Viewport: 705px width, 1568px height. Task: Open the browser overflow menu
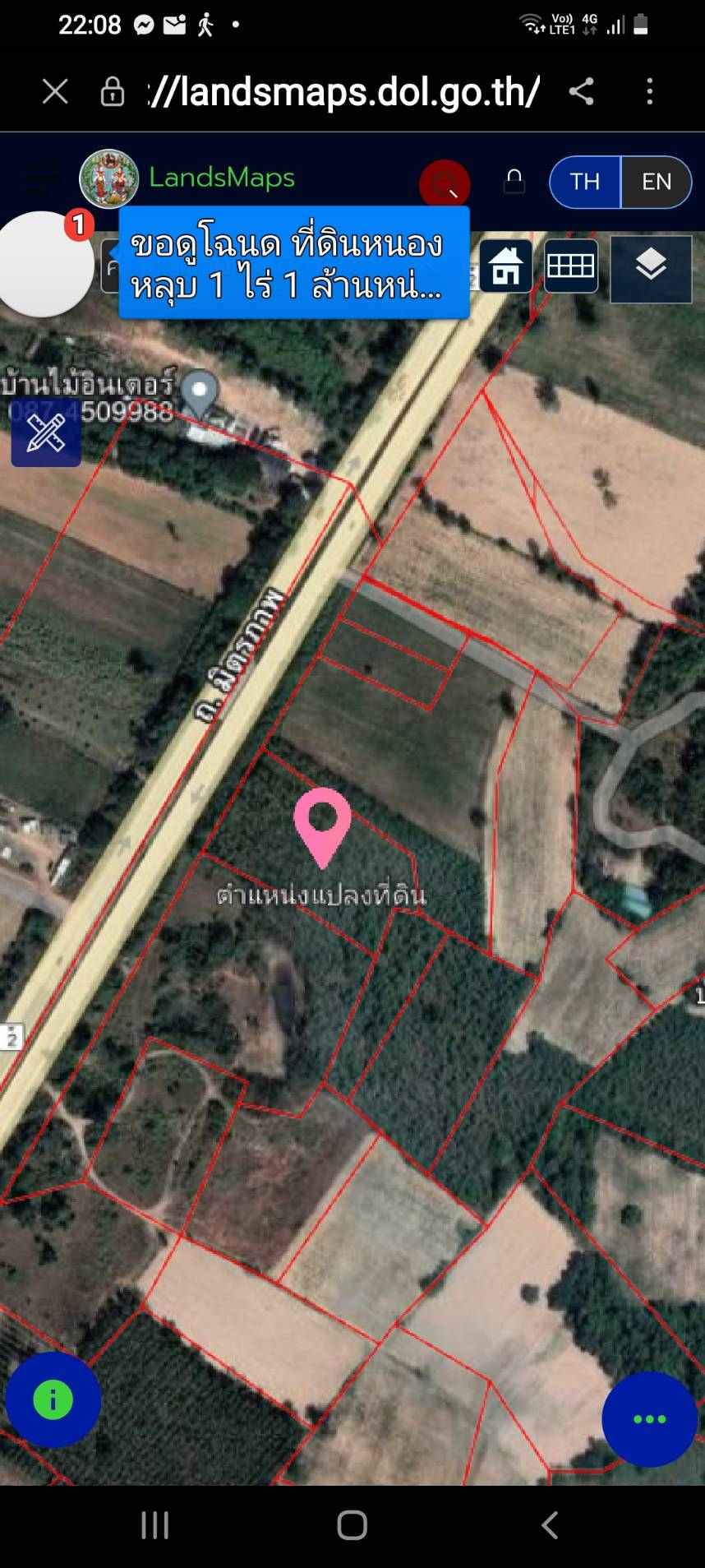point(650,91)
